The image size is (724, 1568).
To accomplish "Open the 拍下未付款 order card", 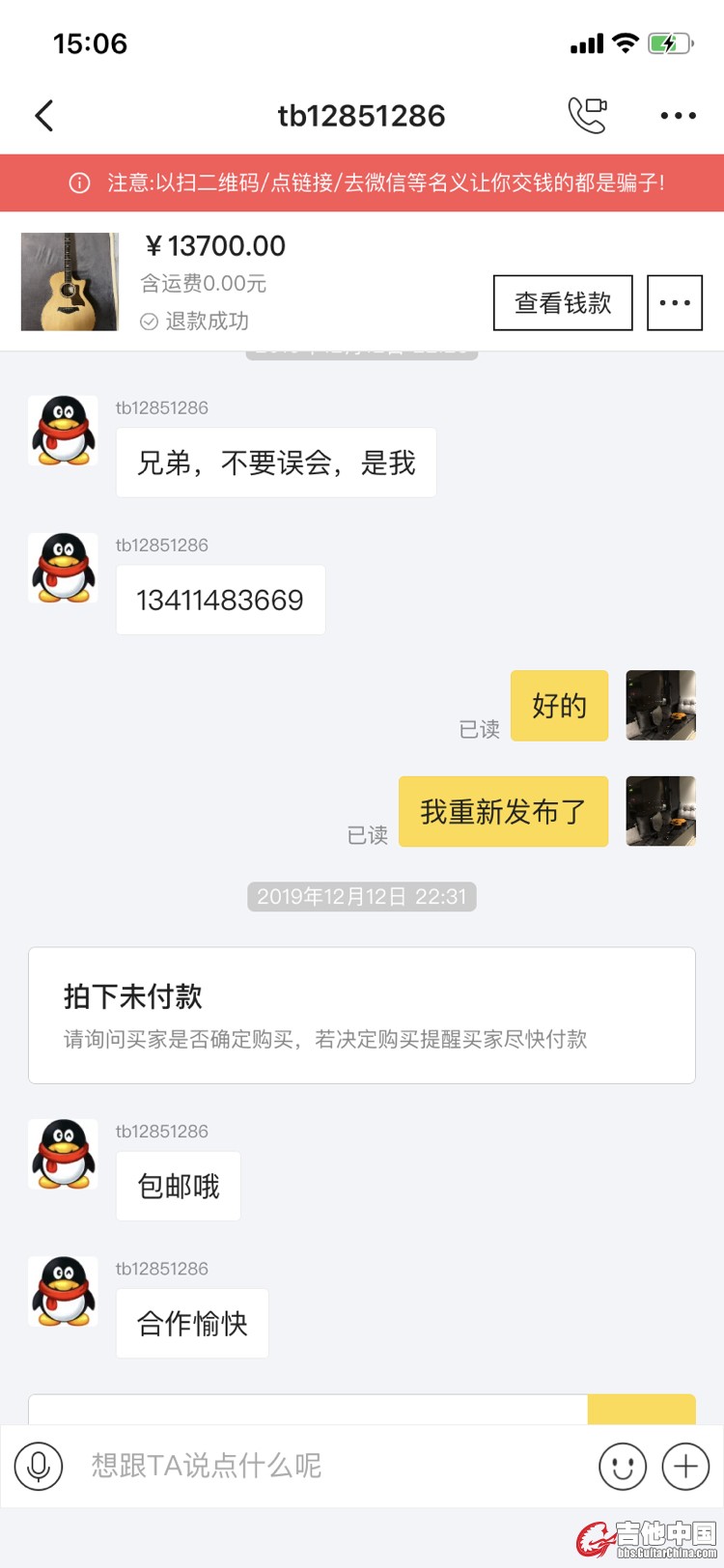I will [x=362, y=1015].
